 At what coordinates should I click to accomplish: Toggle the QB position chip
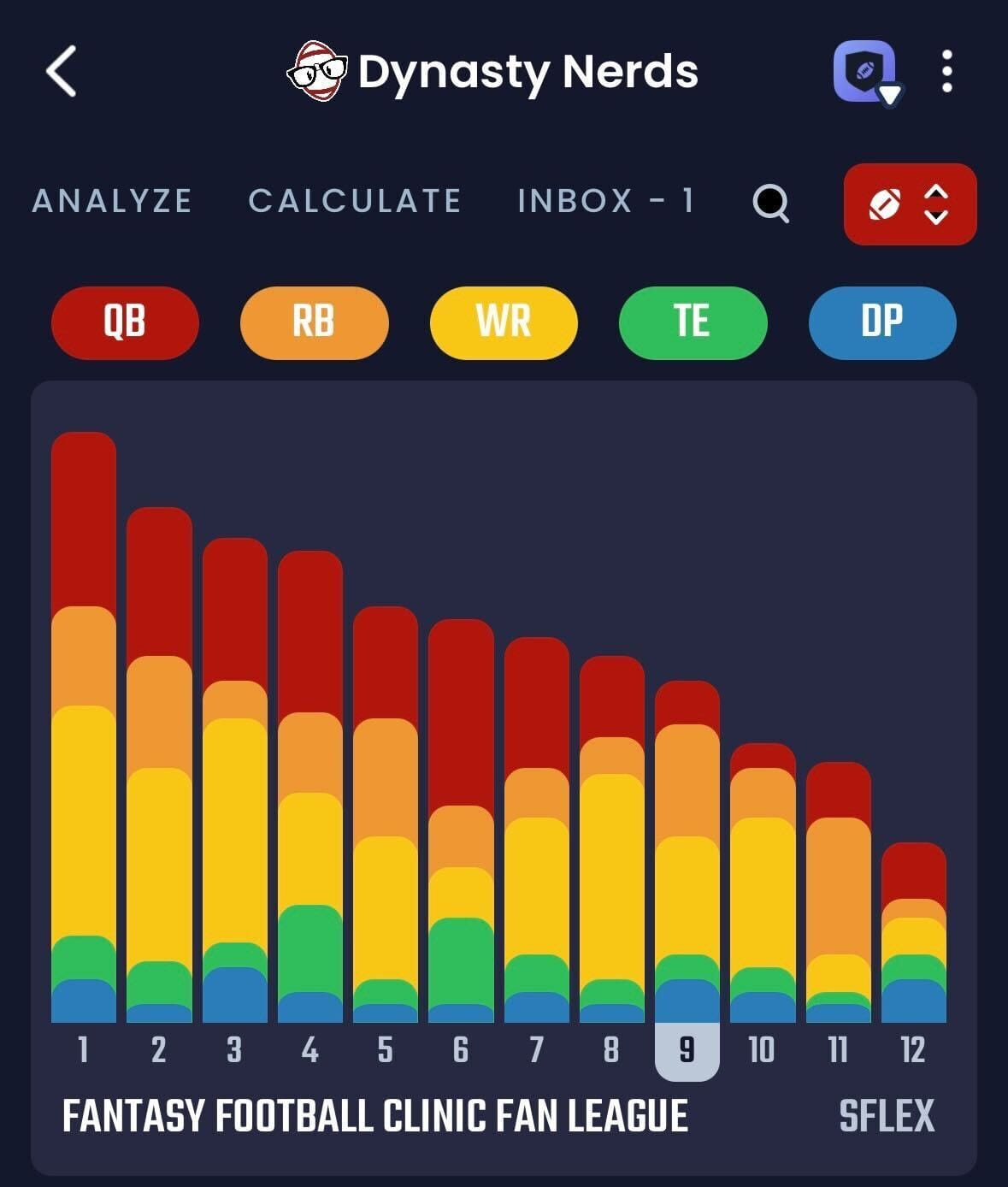(125, 322)
